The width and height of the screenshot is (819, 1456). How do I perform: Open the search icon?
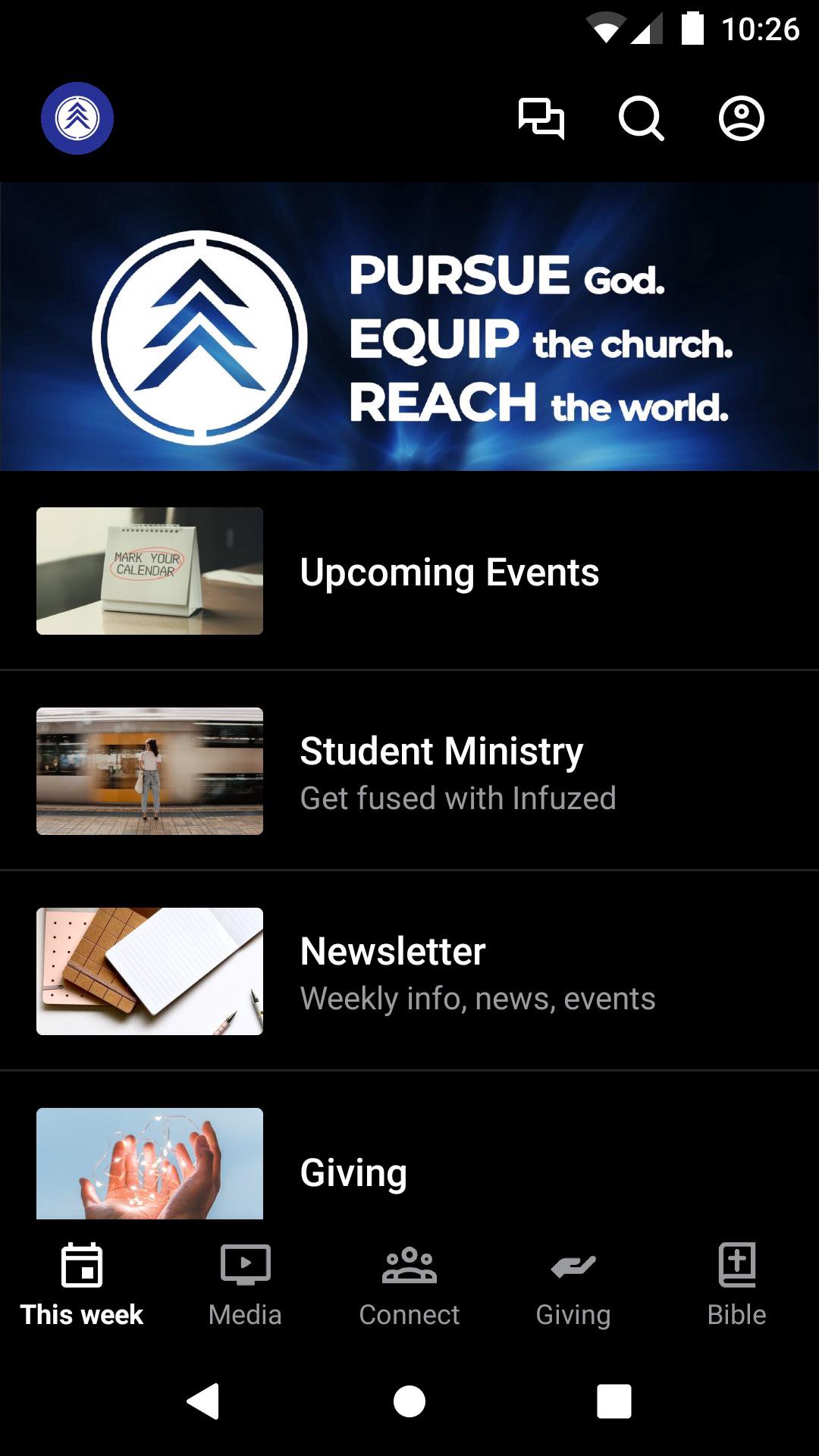[x=641, y=118]
